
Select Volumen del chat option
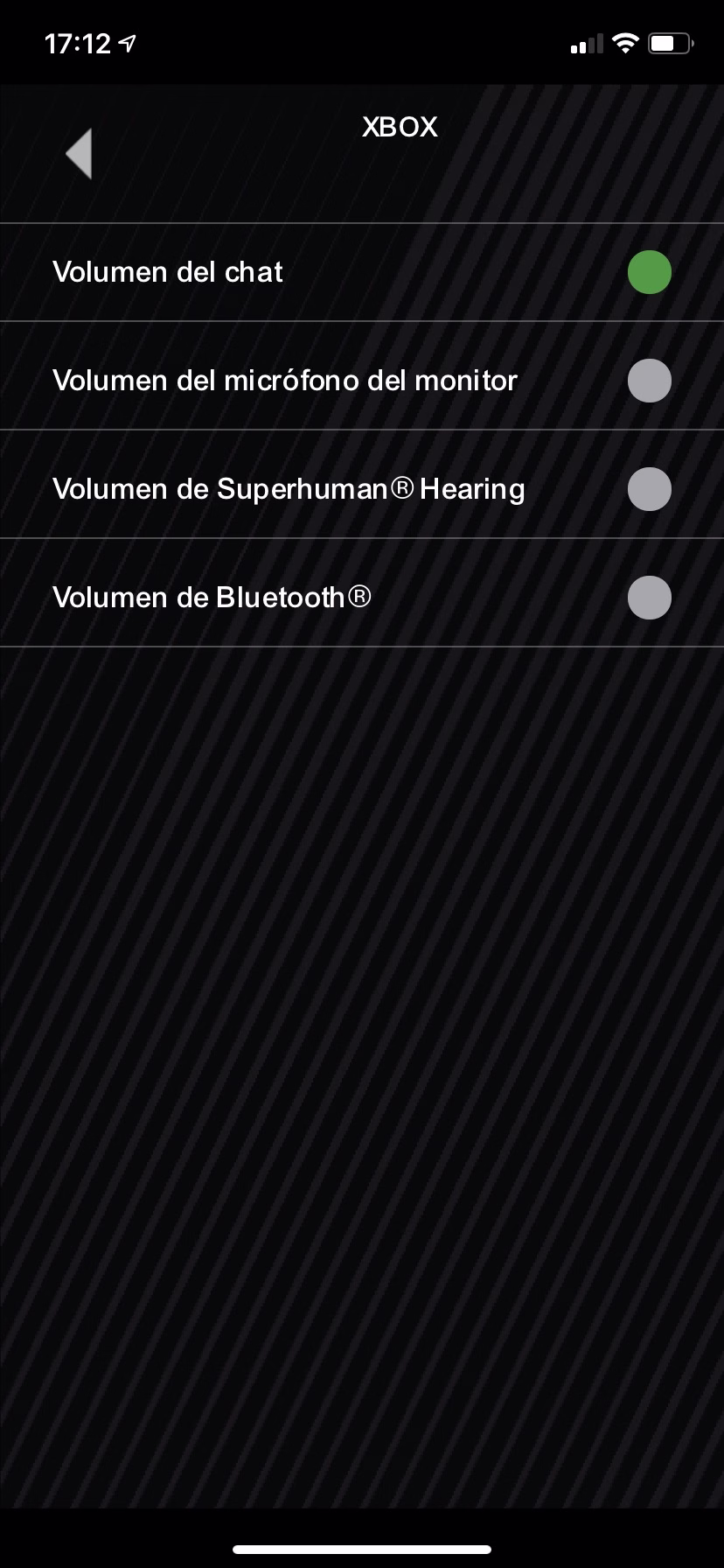[x=362, y=272]
